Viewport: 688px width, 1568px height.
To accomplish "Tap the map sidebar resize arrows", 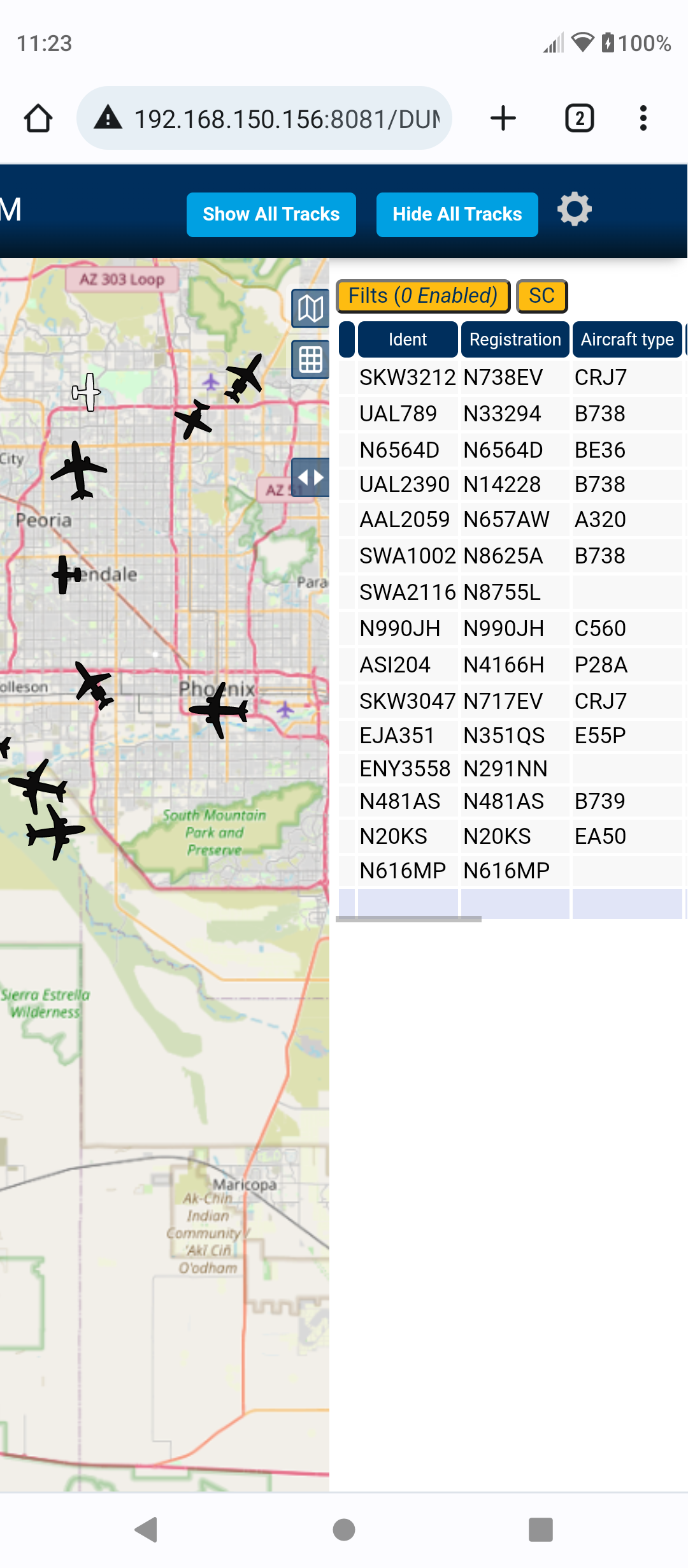I will tap(310, 477).
